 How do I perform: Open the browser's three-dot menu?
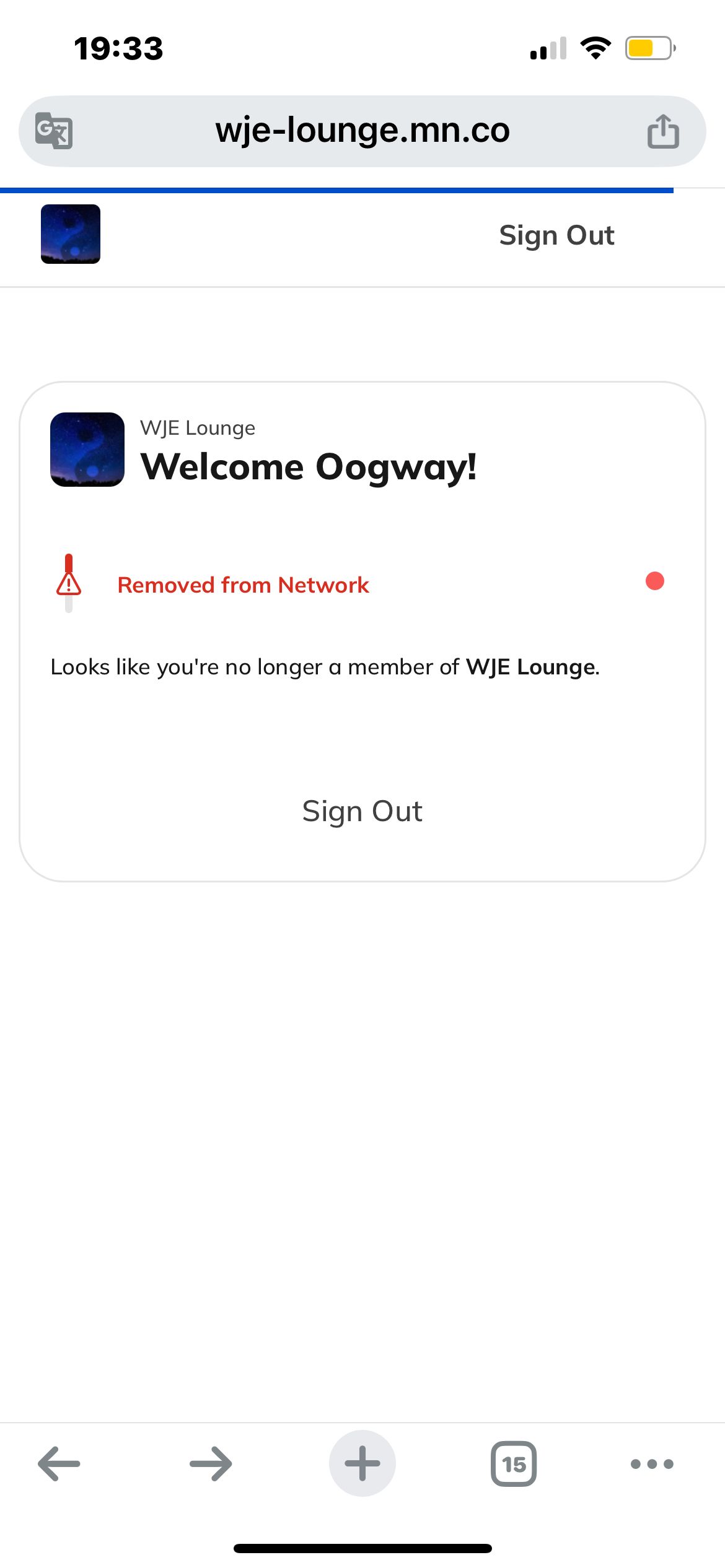pyautogui.click(x=652, y=1464)
